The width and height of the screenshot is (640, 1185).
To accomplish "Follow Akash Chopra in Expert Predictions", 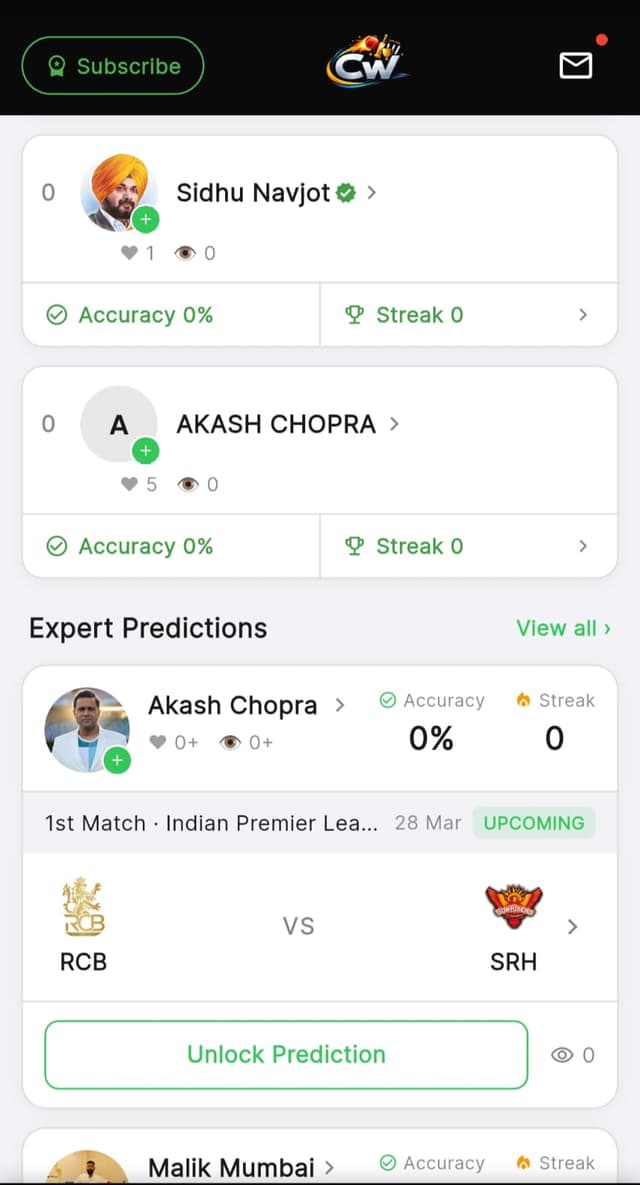I will tap(117, 761).
